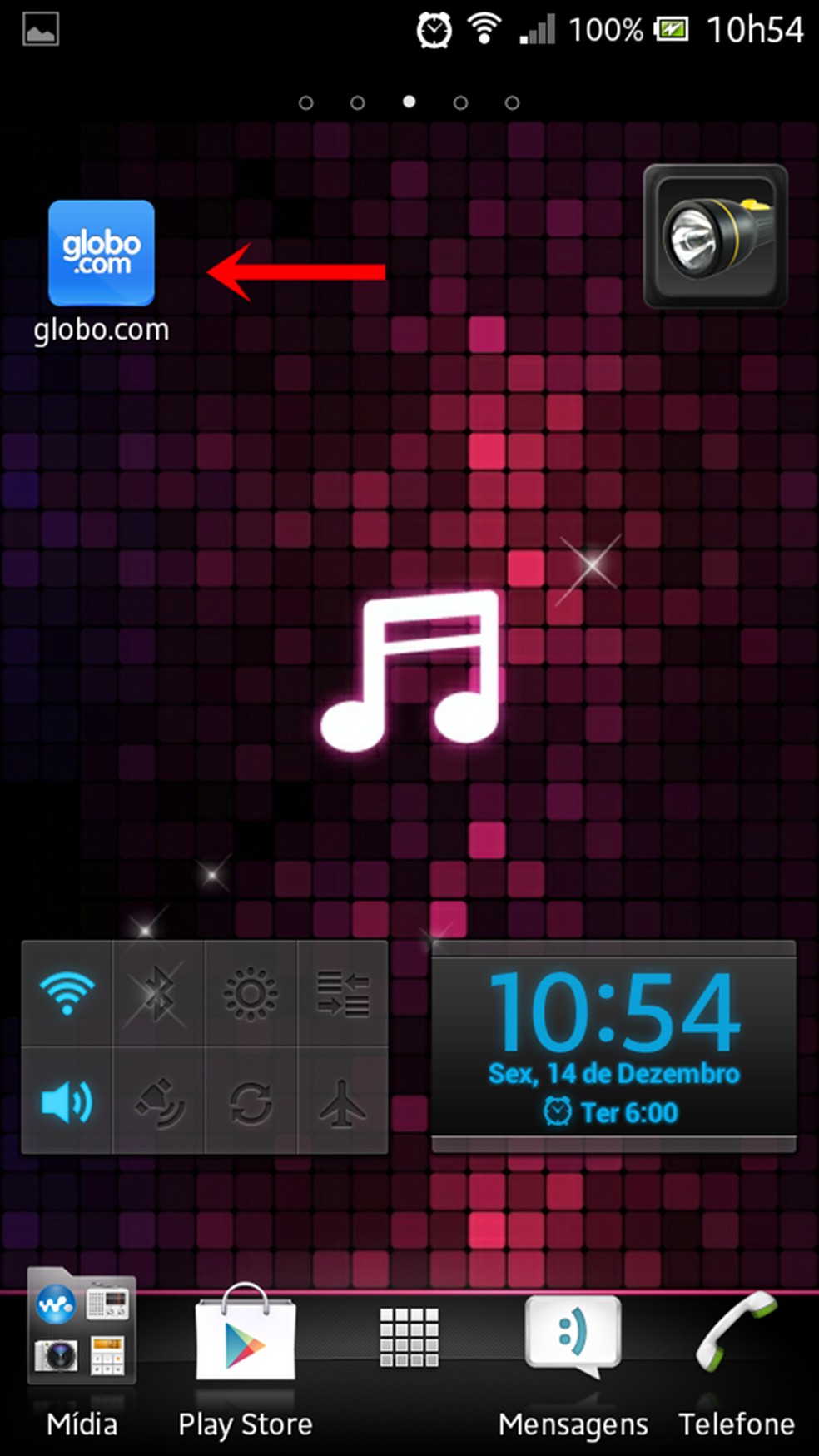This screenshot has width=819, height=1456.
Task: Open the globo.com shortcut
Action: pos(101,254)
